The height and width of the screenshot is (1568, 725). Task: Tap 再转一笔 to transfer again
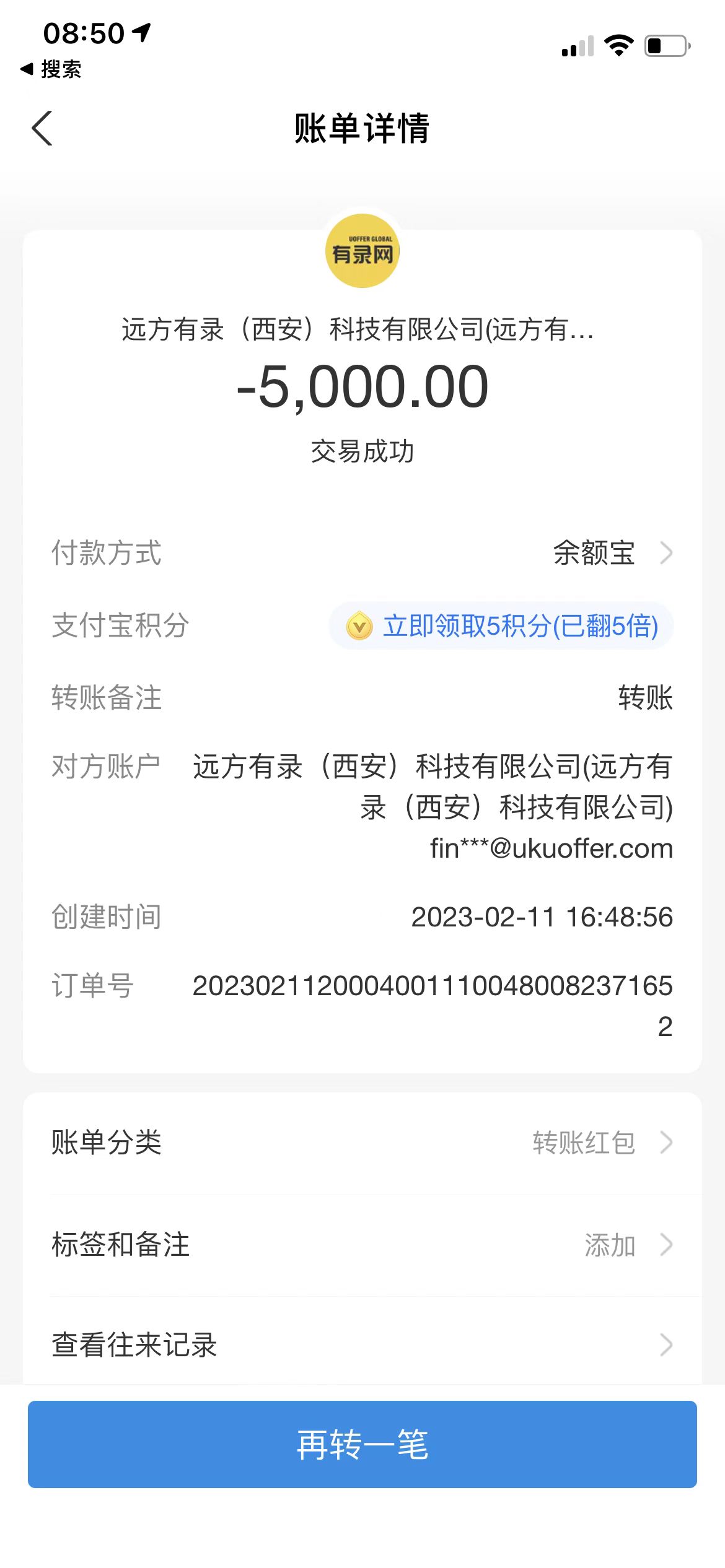click(362, 1444)
